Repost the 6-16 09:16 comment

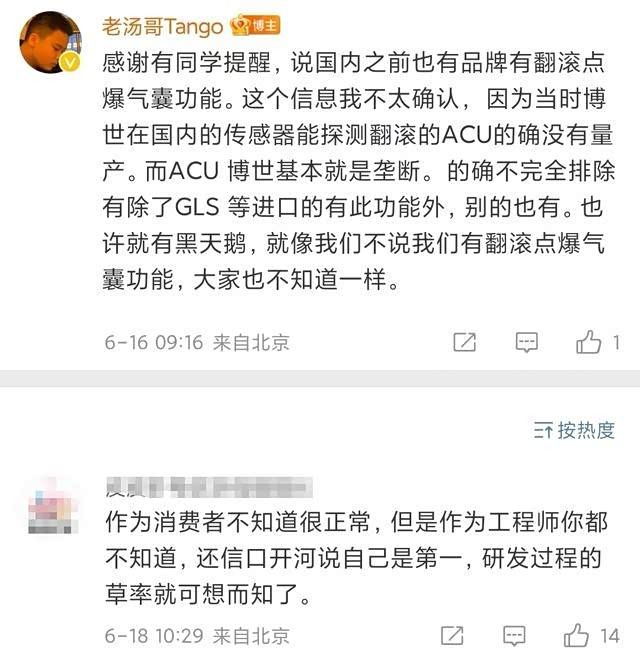[x=465, y=343]
